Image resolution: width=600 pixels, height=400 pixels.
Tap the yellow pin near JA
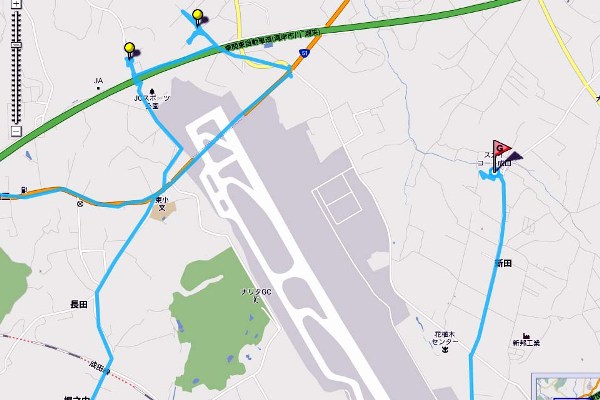tap(129, 48)
